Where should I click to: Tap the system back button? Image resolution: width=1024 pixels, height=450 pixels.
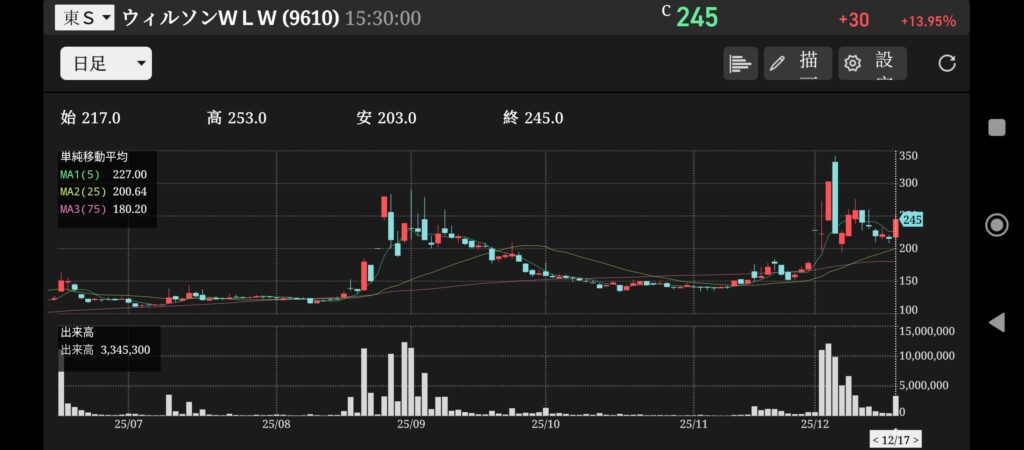tap(996, 322)
